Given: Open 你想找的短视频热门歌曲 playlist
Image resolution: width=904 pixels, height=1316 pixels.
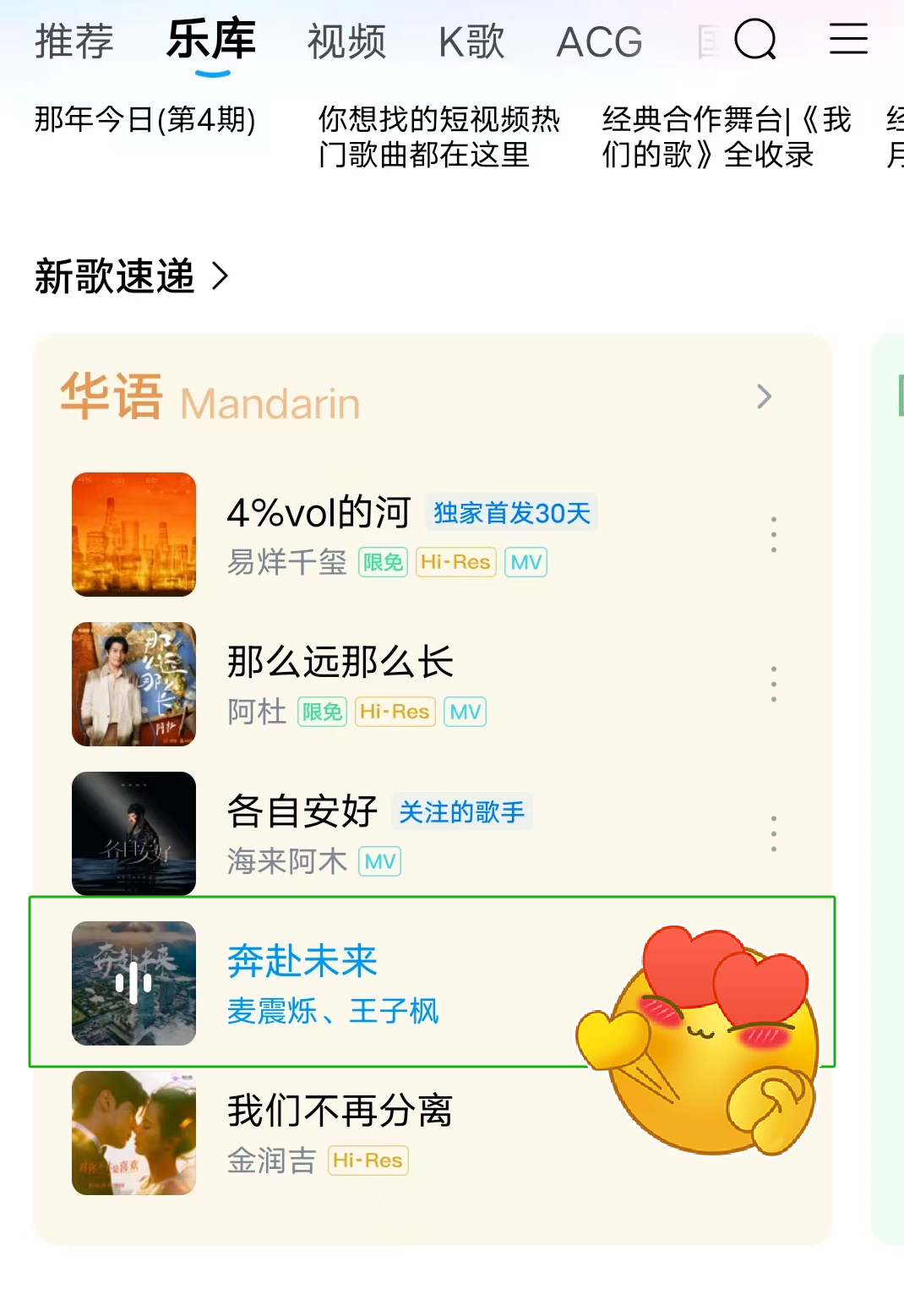Looking at the screenshot, I should tap(438, 137).
